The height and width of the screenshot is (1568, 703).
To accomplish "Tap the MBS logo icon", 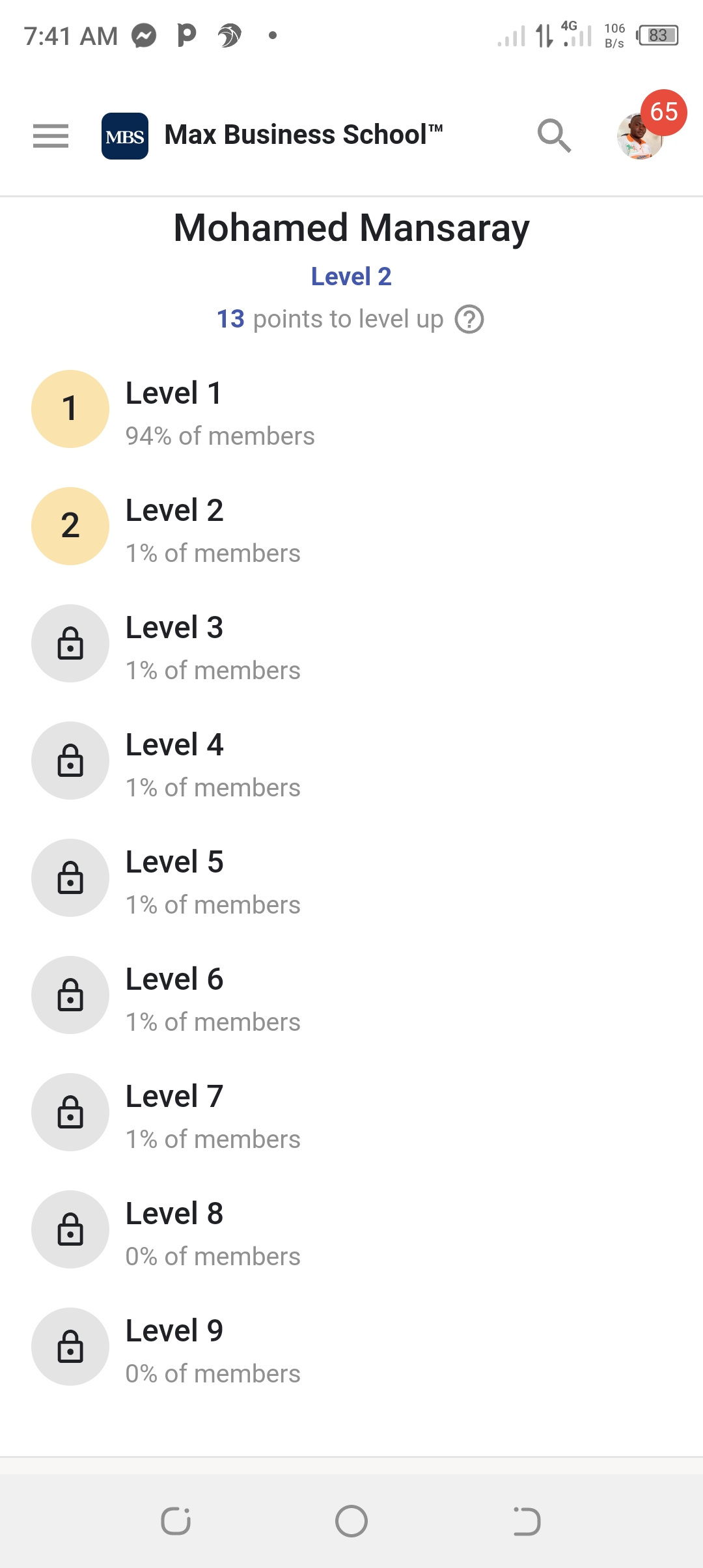I will pyautogui.click(x=125, y=135).
